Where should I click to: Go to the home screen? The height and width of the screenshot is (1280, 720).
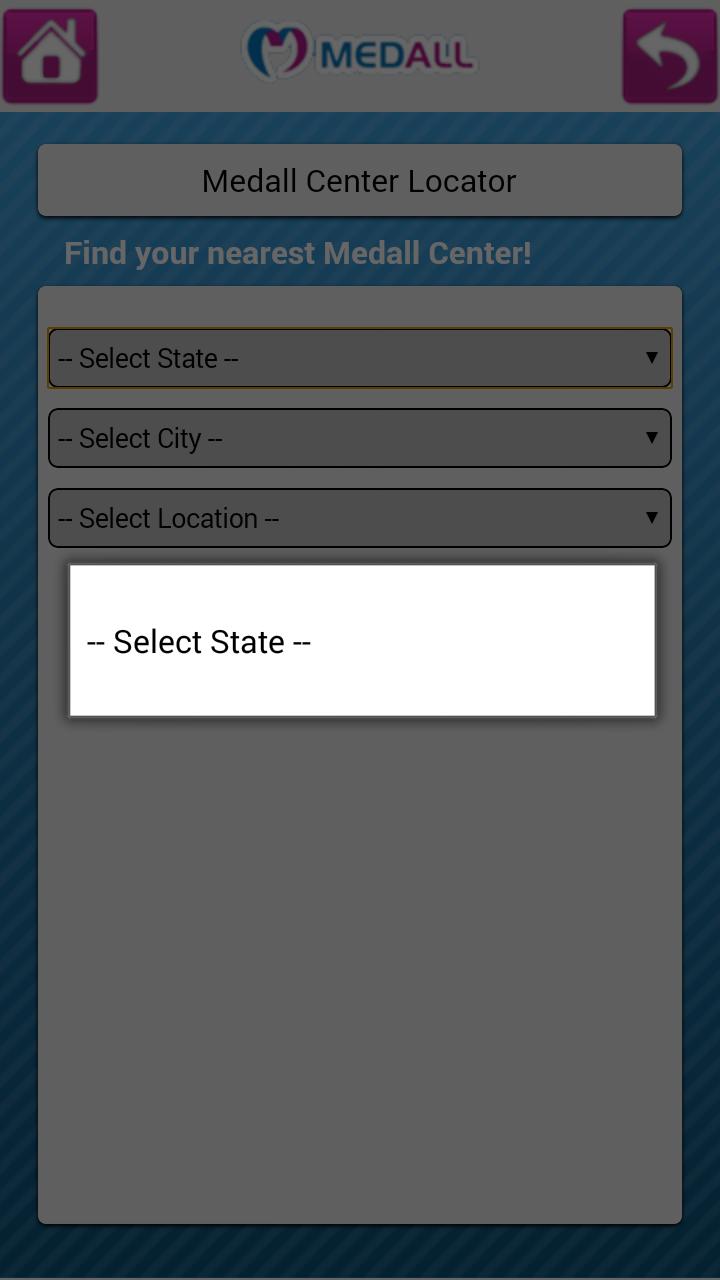click(50, 56)
